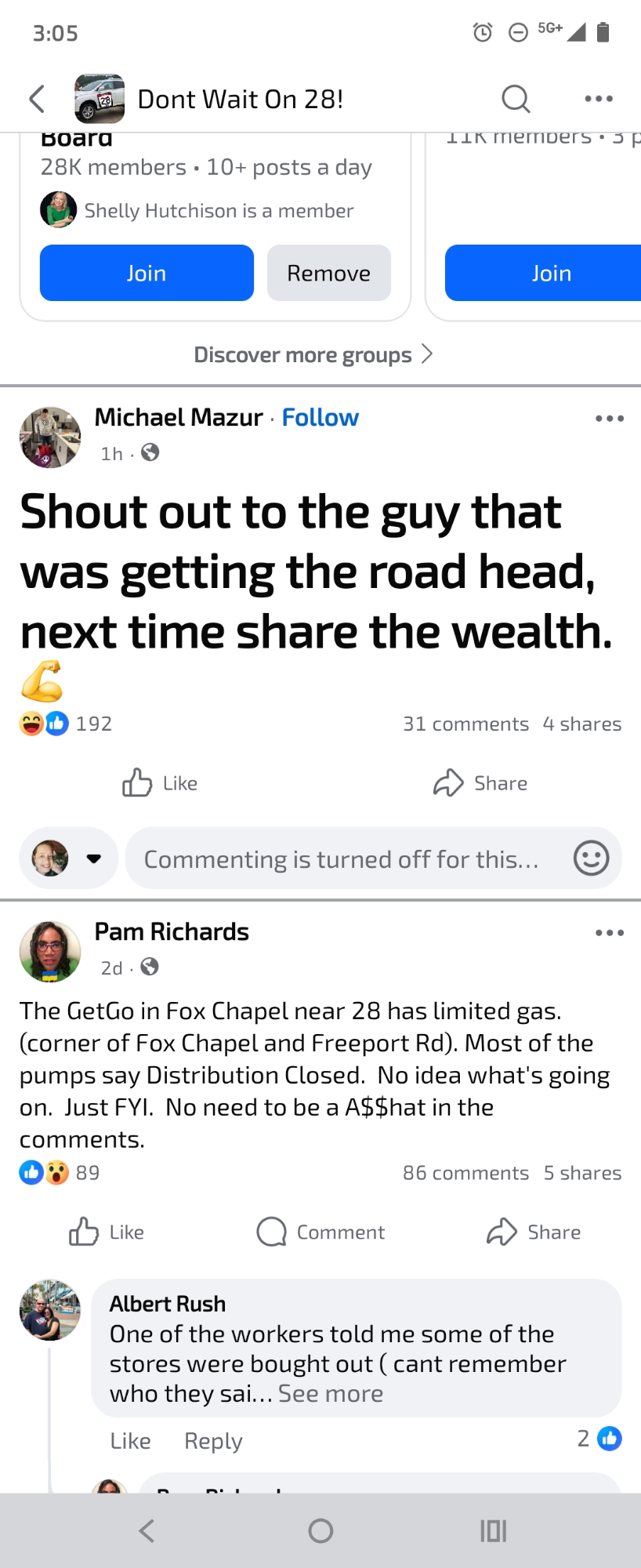Open Discover more groups
Screen dimensions: 641x1568
pyautogui.click(x=313, y=354)
